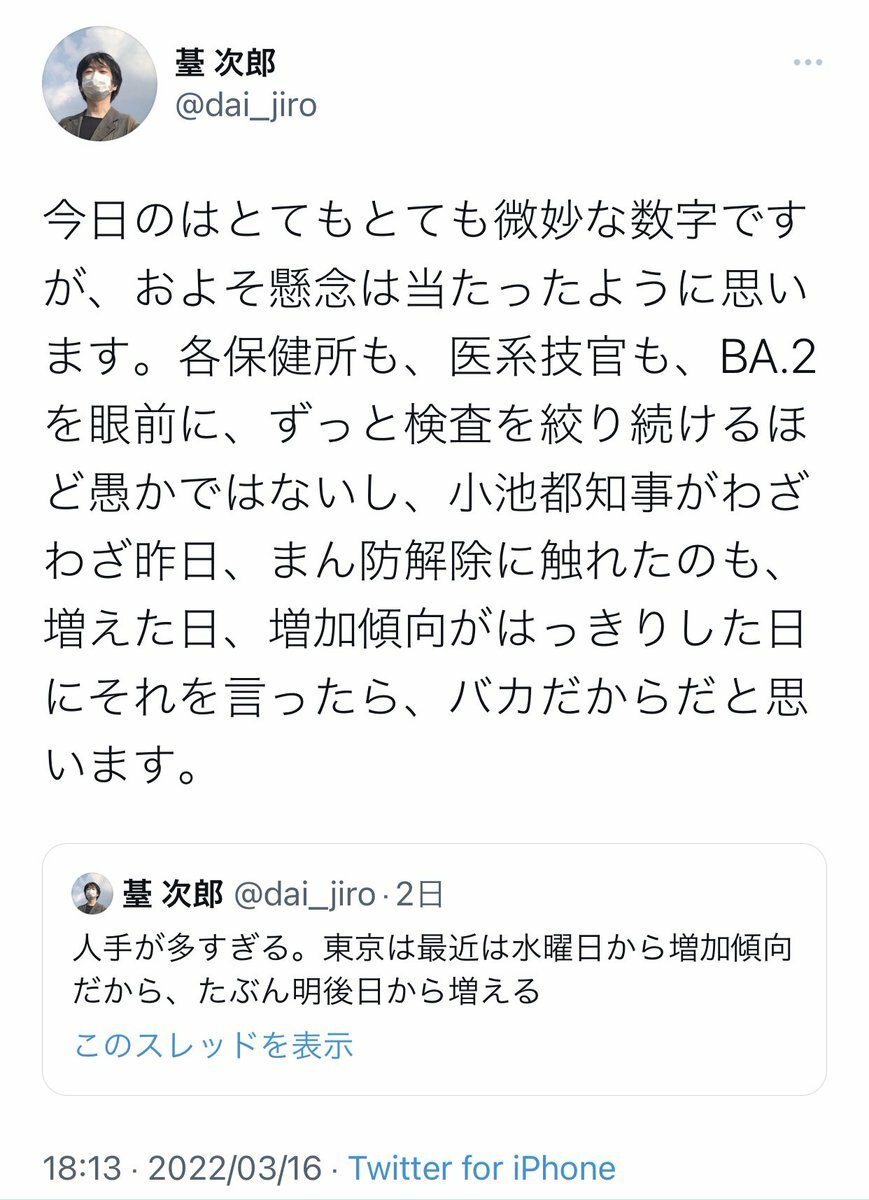The image size is (869, 1200).
Task: Tap 'このスレッドを表示' to show the thread
Action: coord(214,1046)
